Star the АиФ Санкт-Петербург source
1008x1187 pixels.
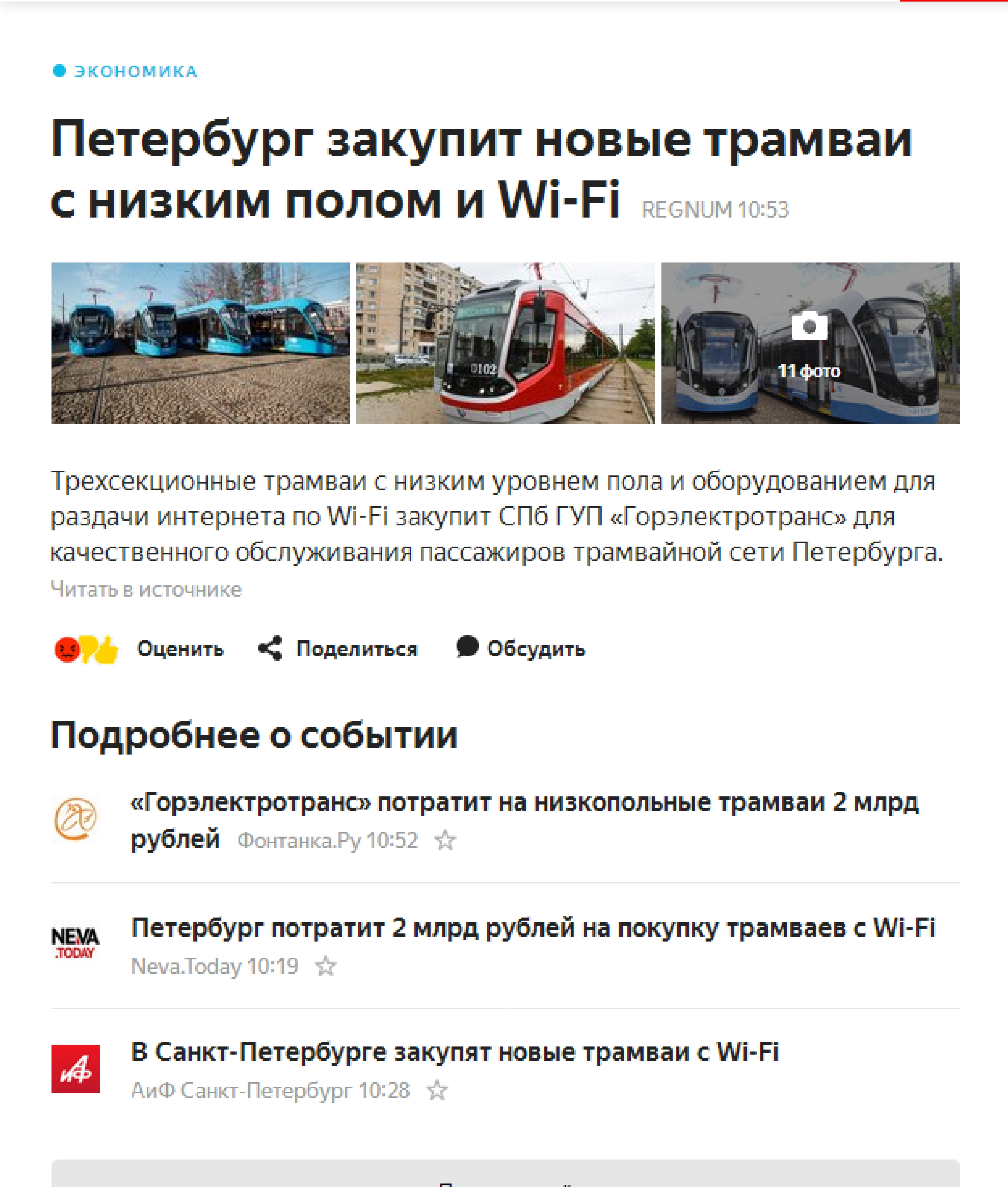click(437, 1090)
